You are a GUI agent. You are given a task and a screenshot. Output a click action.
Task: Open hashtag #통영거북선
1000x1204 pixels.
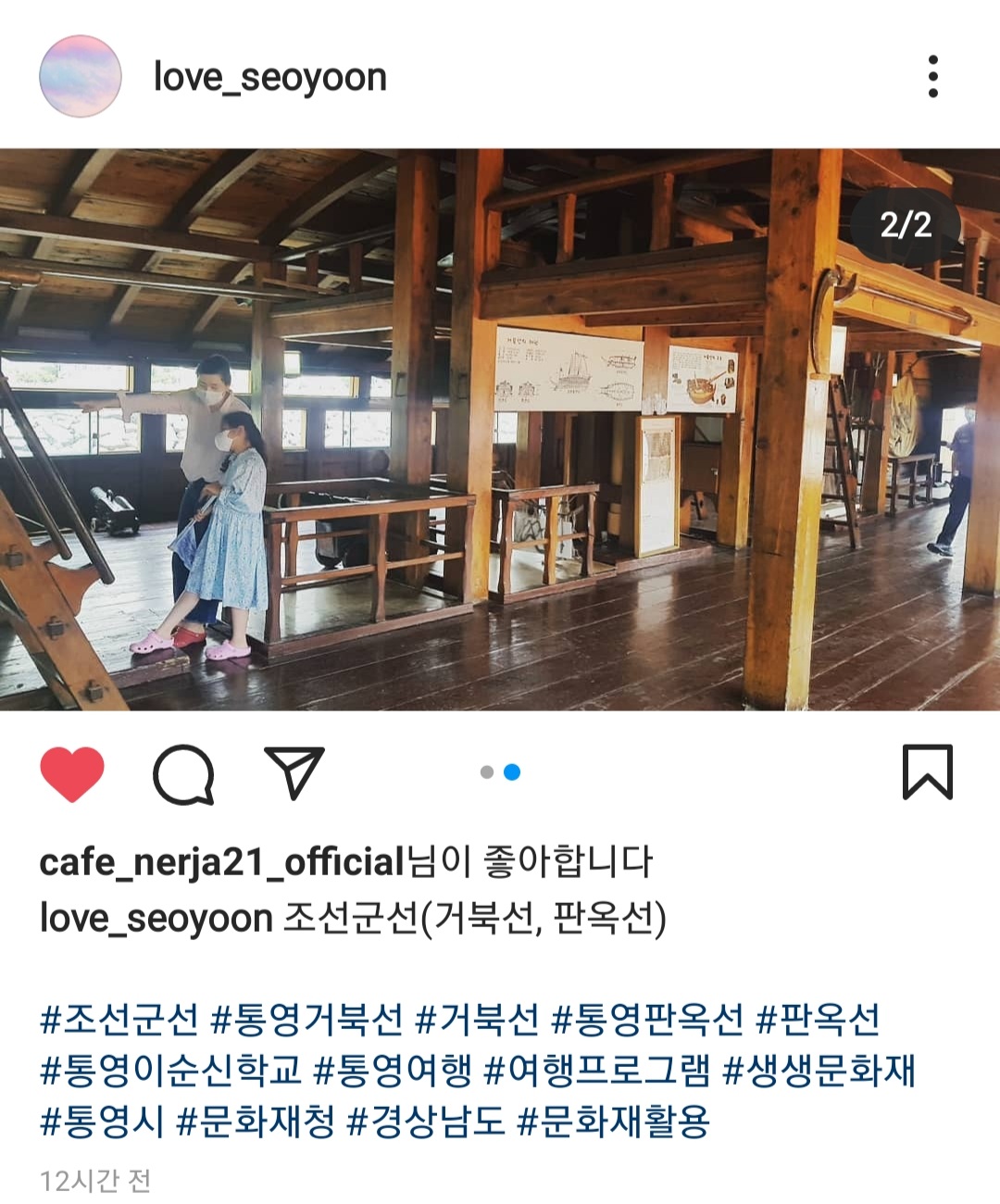click(x=306, y=1020)
